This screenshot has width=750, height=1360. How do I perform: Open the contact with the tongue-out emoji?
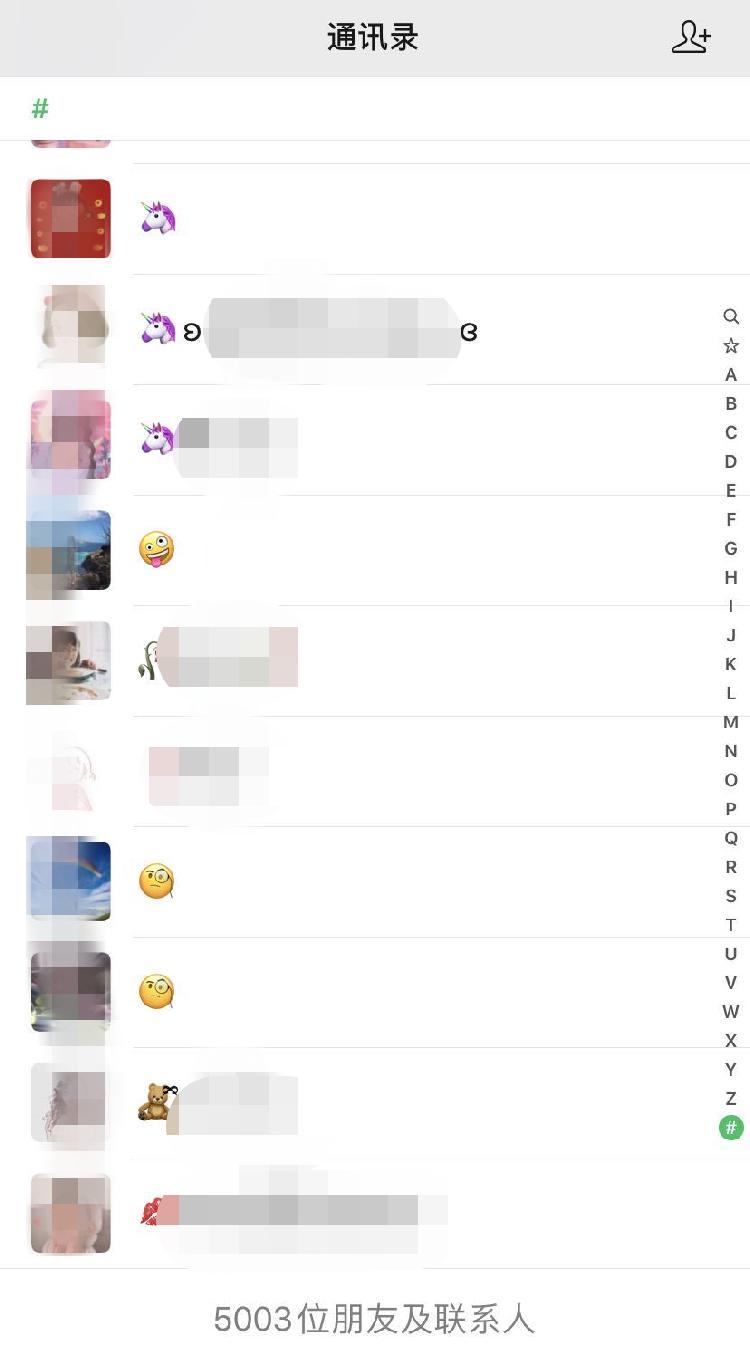(x=375, y=550)
